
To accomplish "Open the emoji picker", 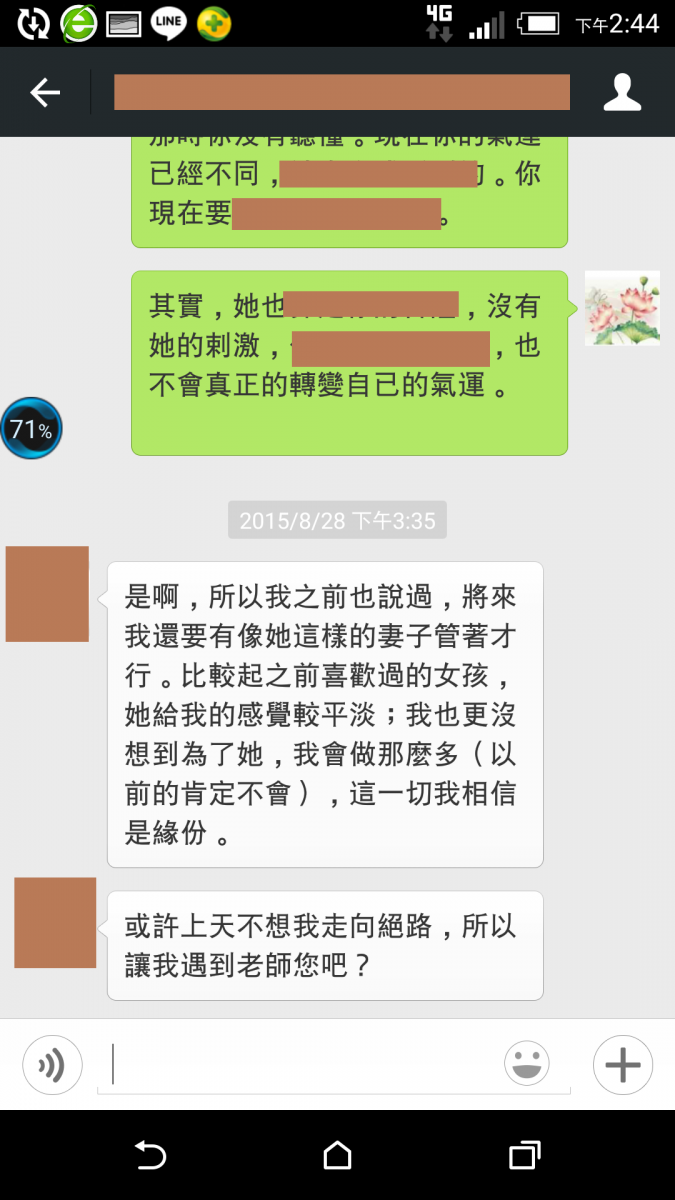I will 527,1064.
